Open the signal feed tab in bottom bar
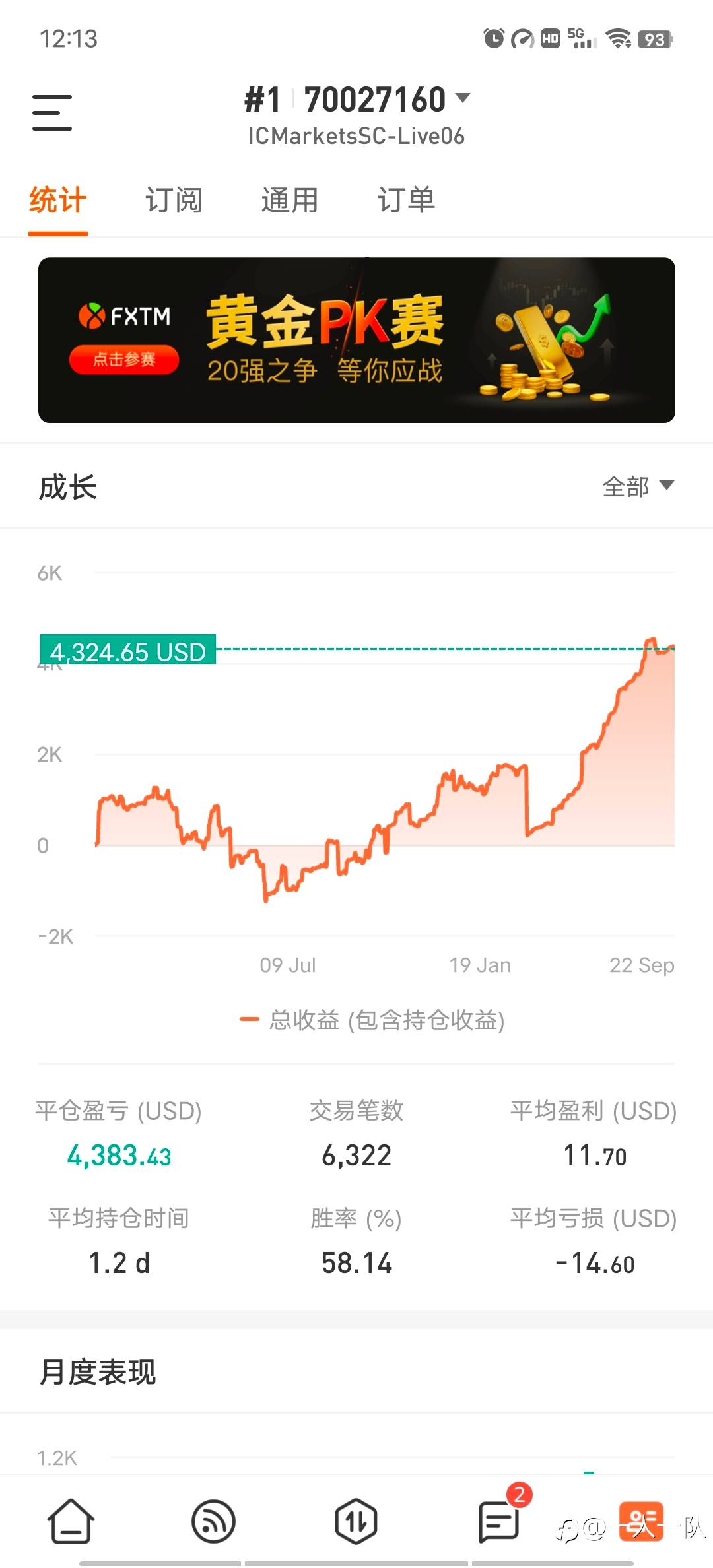The image size is (713, 1568). [213, 1521]
